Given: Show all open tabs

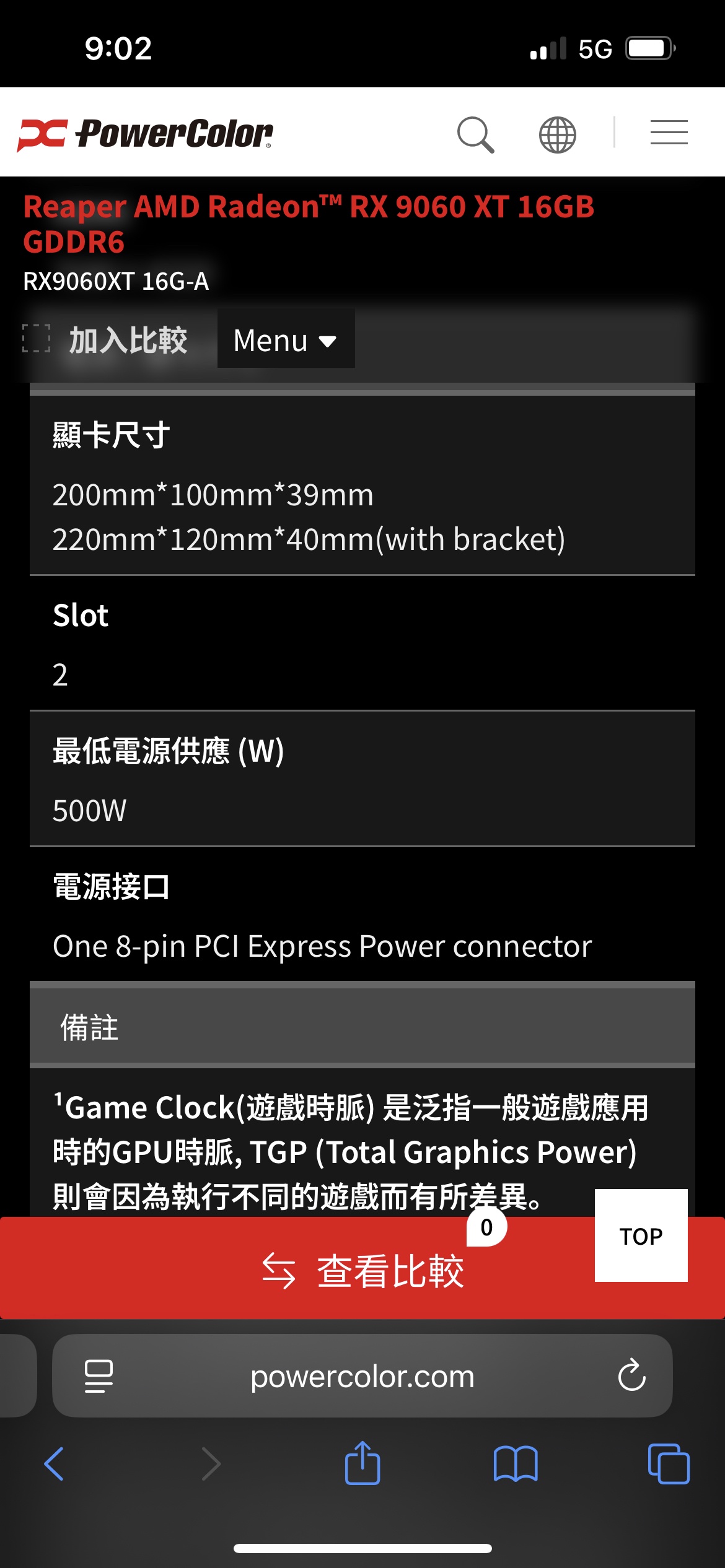Looking at the screenshot, I should click(669, 1463).
